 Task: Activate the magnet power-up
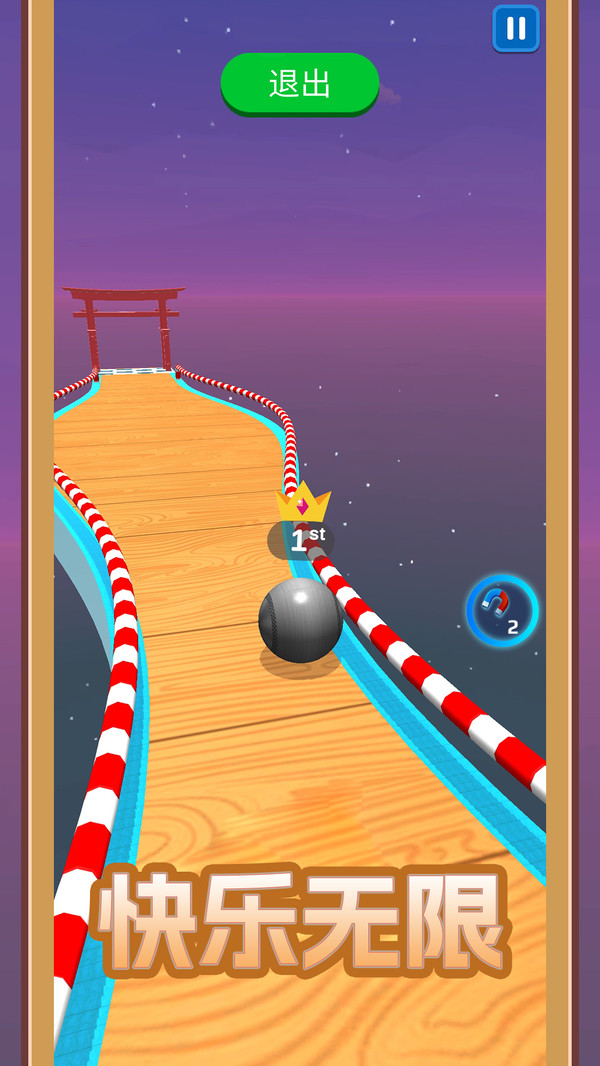(x=501, y=610)
